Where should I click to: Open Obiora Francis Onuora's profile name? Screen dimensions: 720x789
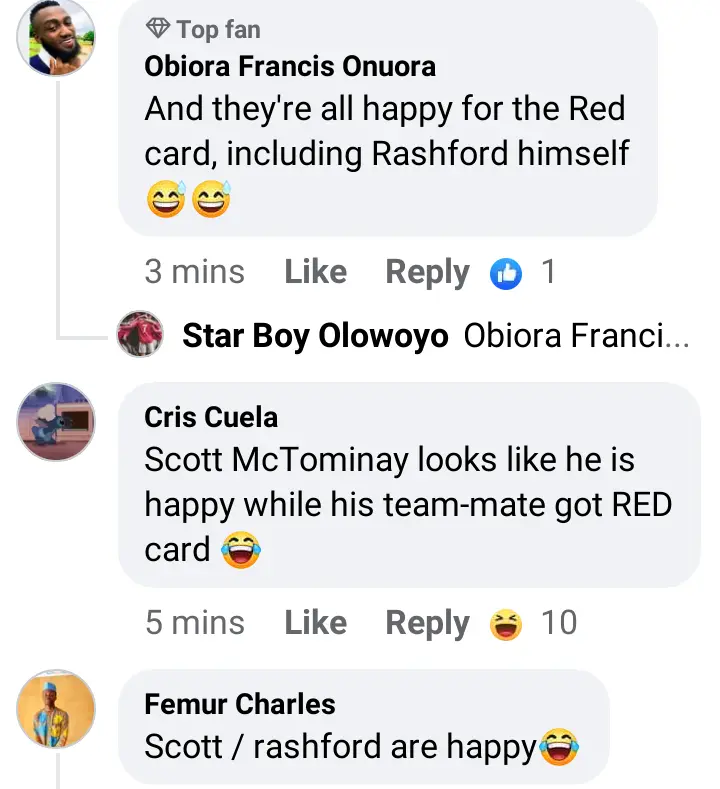pos(290,67)
